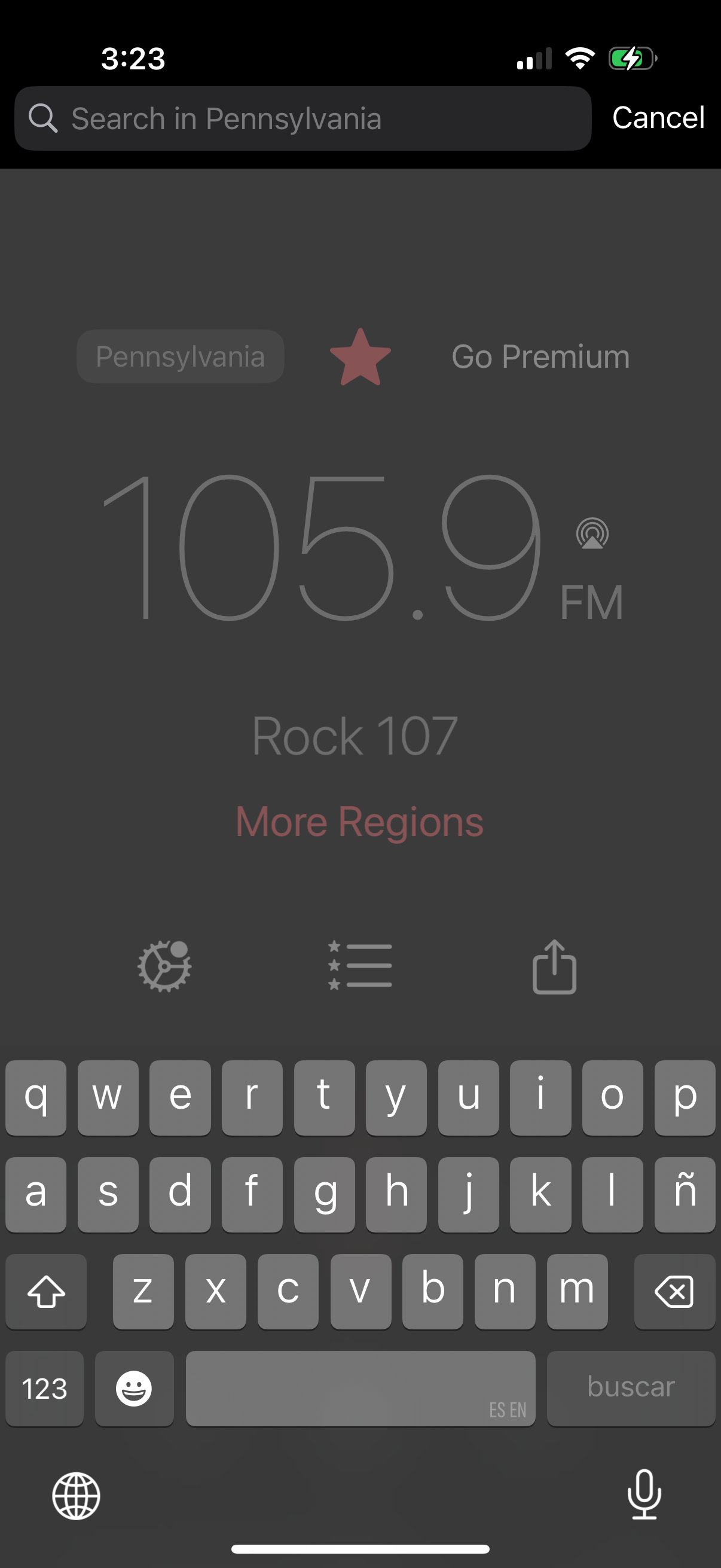
Task: Switch to numbers with the 123 key
Action: (x=44, y=1388)
